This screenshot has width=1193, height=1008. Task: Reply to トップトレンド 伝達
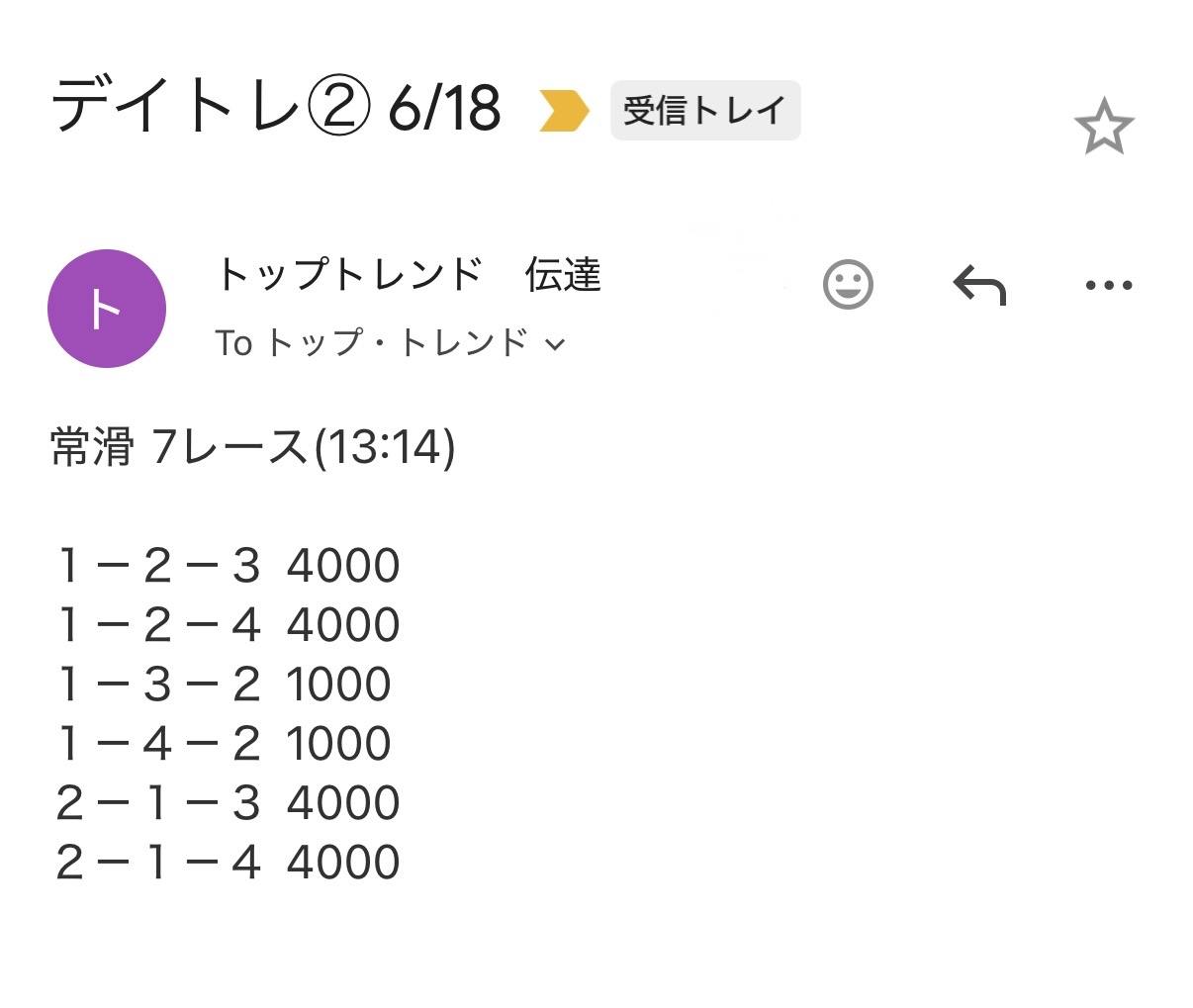[x=978, y=286]
